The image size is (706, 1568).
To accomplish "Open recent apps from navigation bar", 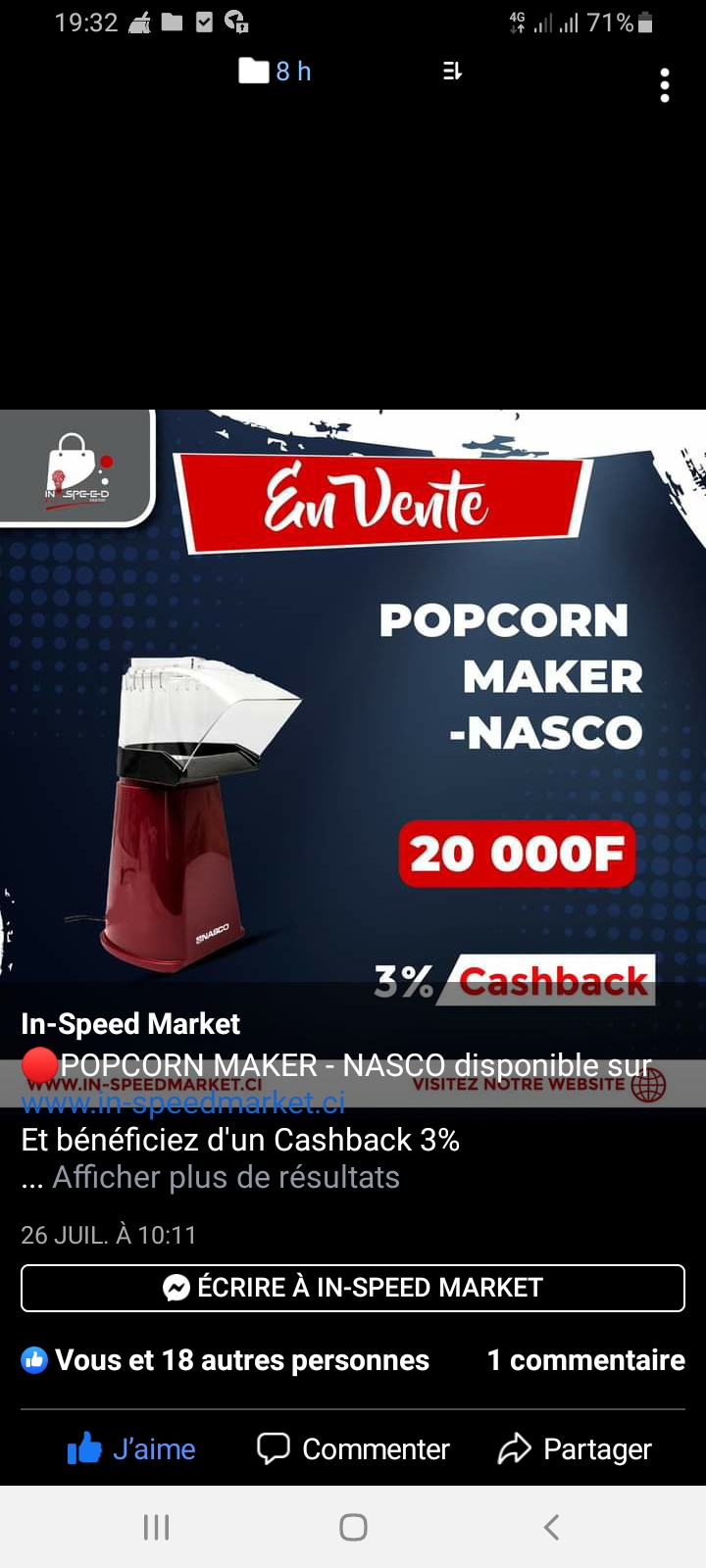I will pyautogui.click(x=156, y=1527).
